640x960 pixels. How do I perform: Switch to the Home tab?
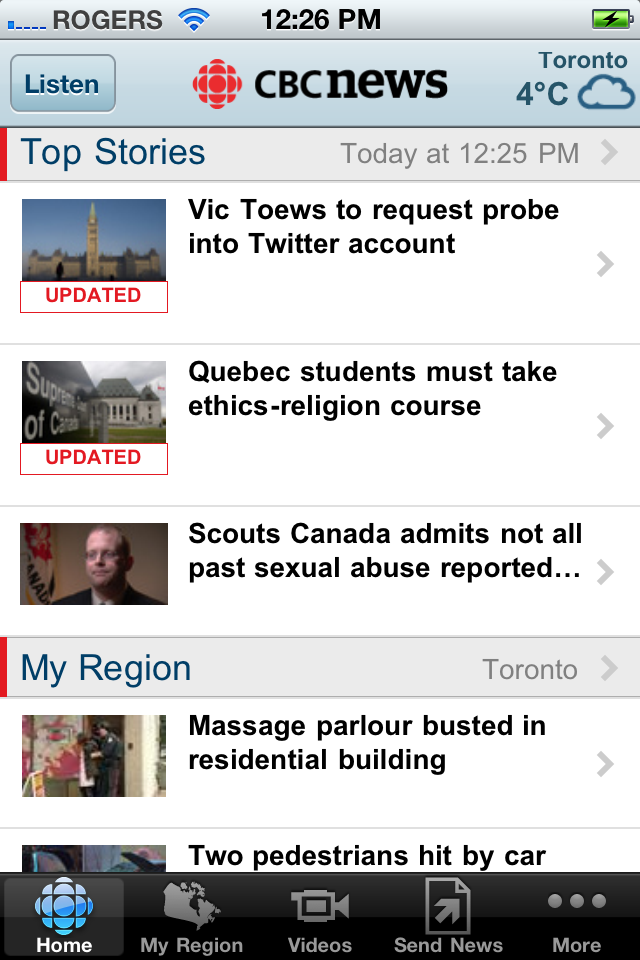[64, 918]
